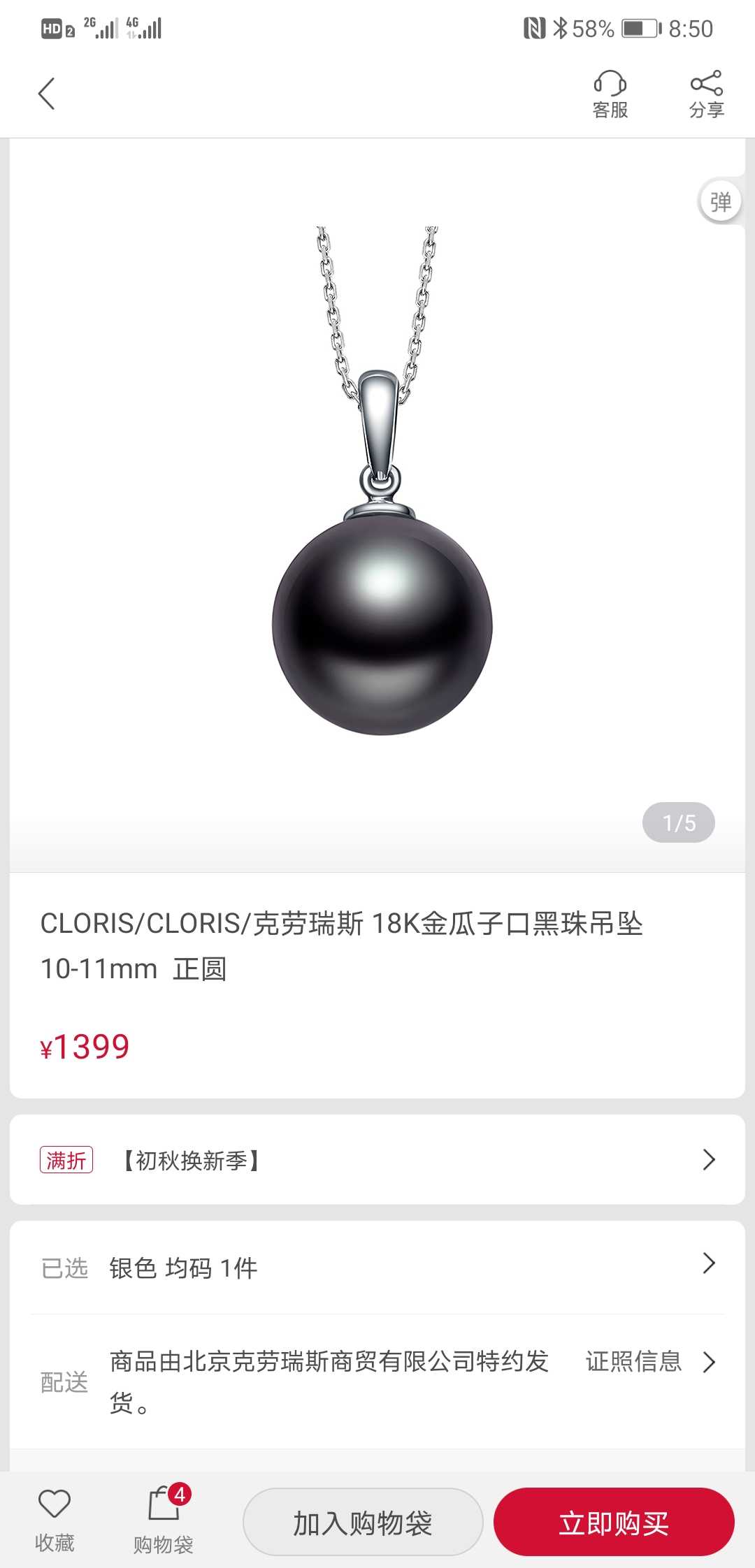Open the shopping bag (购物袋)
Image resolution: width=755 pixels, height=1568 pixels.
tap(164, 1520)
